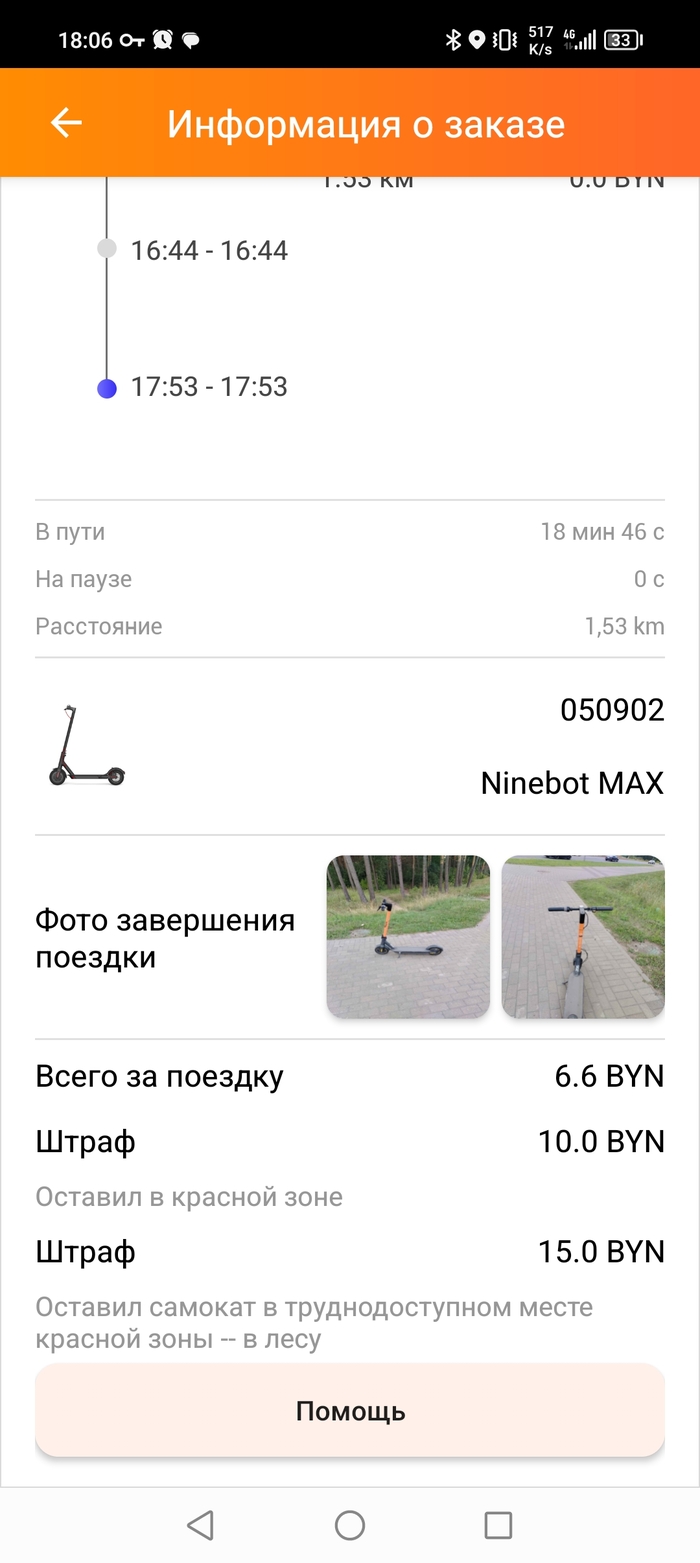Open the second trip completion photo

tap(583, 937)
